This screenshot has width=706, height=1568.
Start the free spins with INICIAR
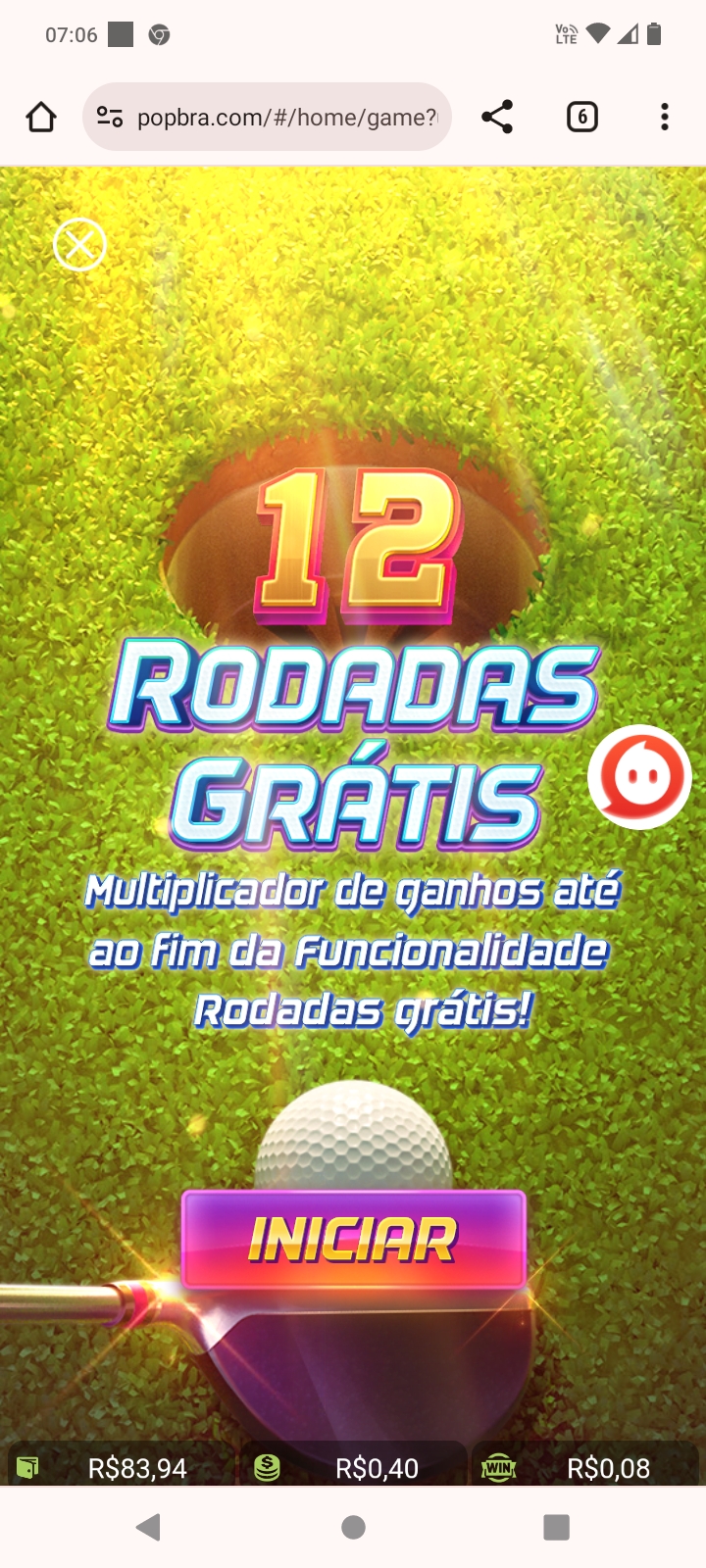click(353, 1240)
